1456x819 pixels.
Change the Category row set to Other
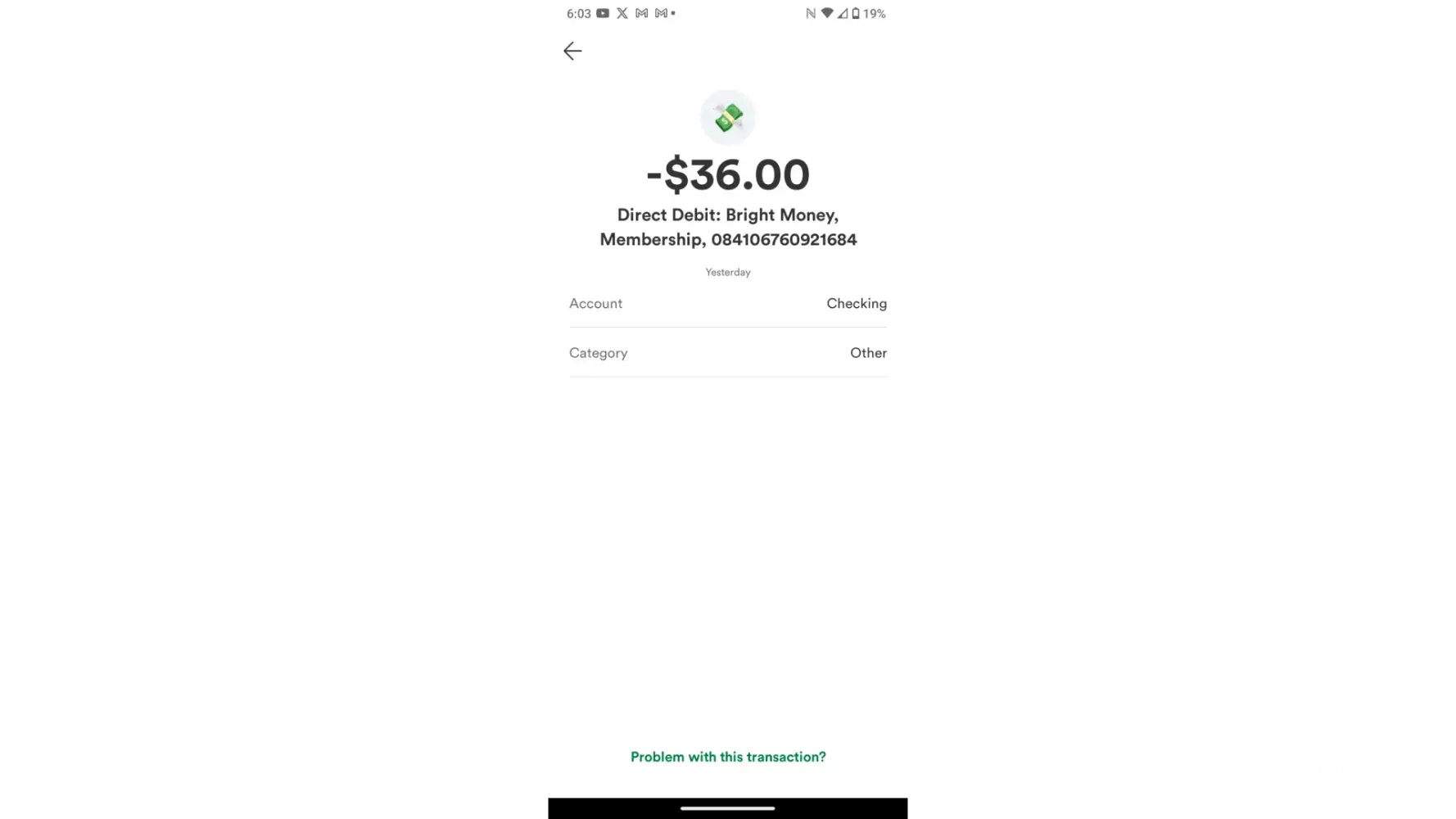[728, 353]
